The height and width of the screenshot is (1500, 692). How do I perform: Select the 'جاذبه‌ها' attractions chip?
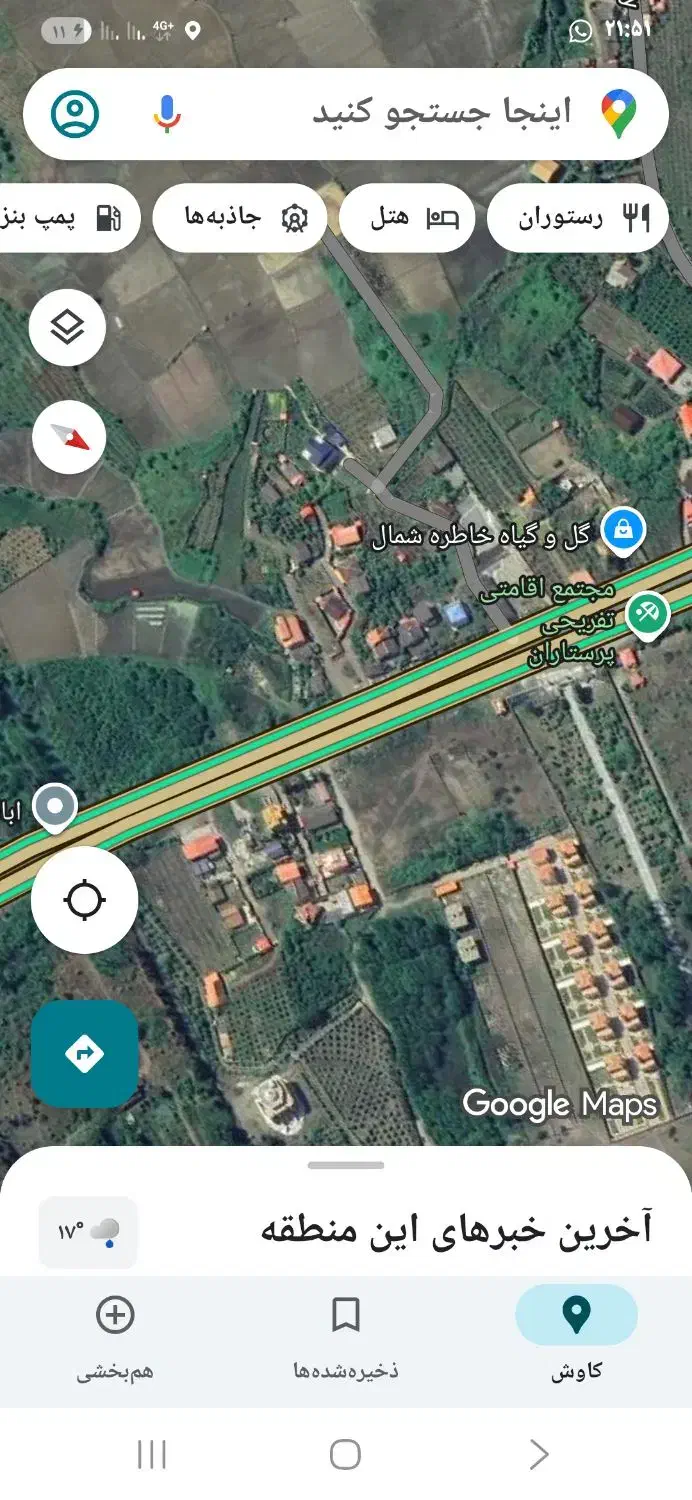coord(240,218)
